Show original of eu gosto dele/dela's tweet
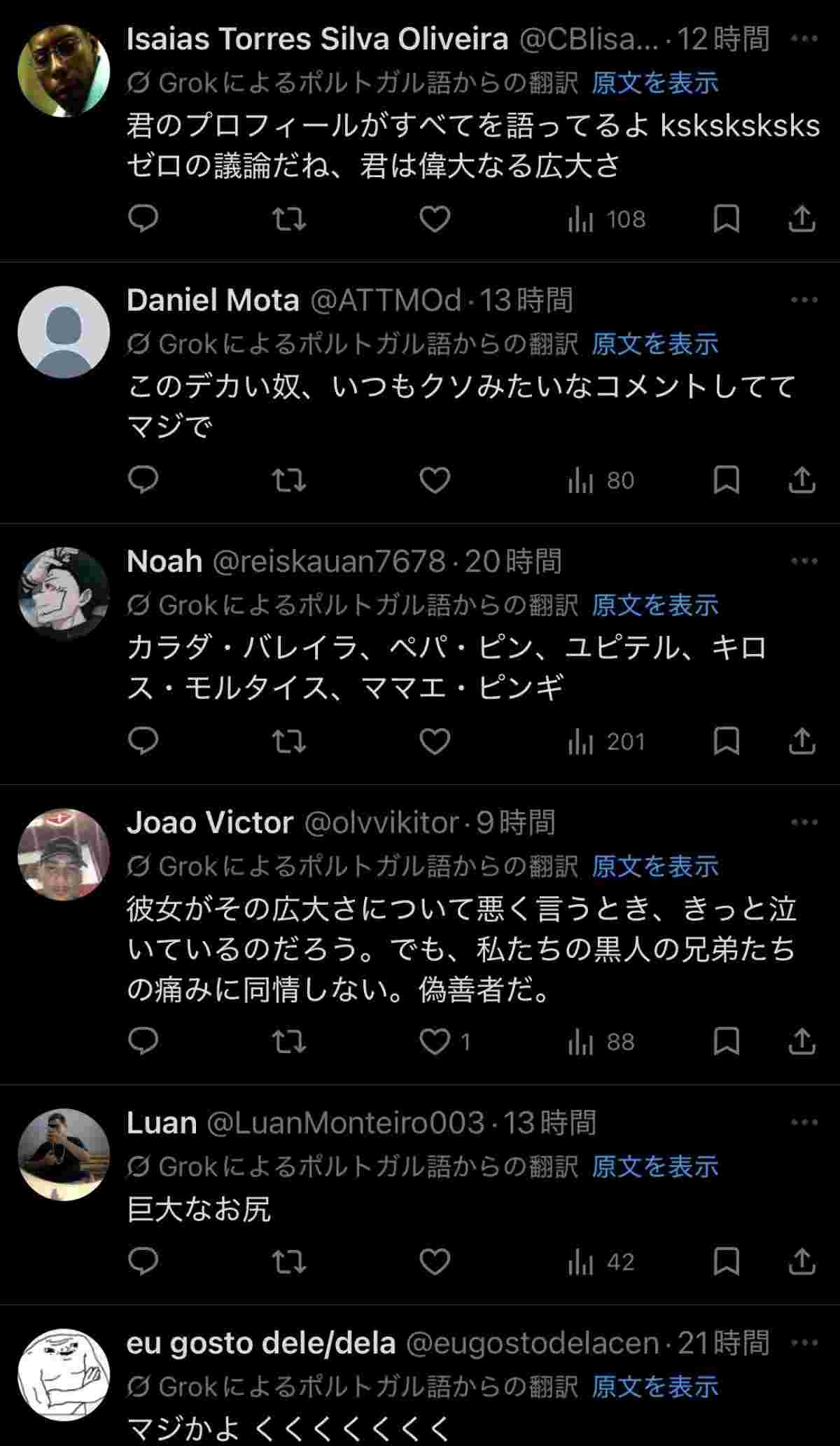Image resolution: width=840 pixels, height=1446 pixels. pos(654,1386)
